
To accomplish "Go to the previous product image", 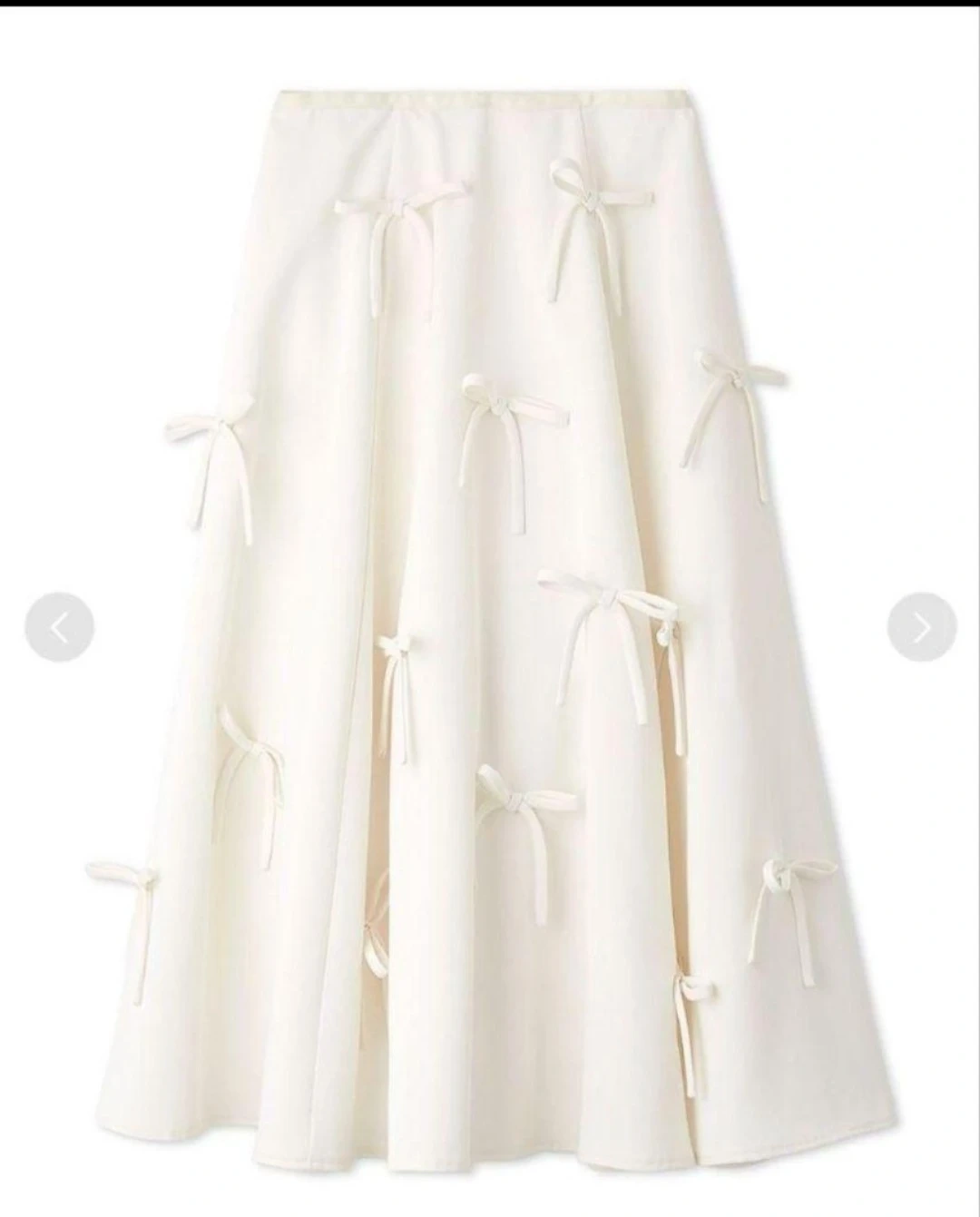I will tap(59, 627).
